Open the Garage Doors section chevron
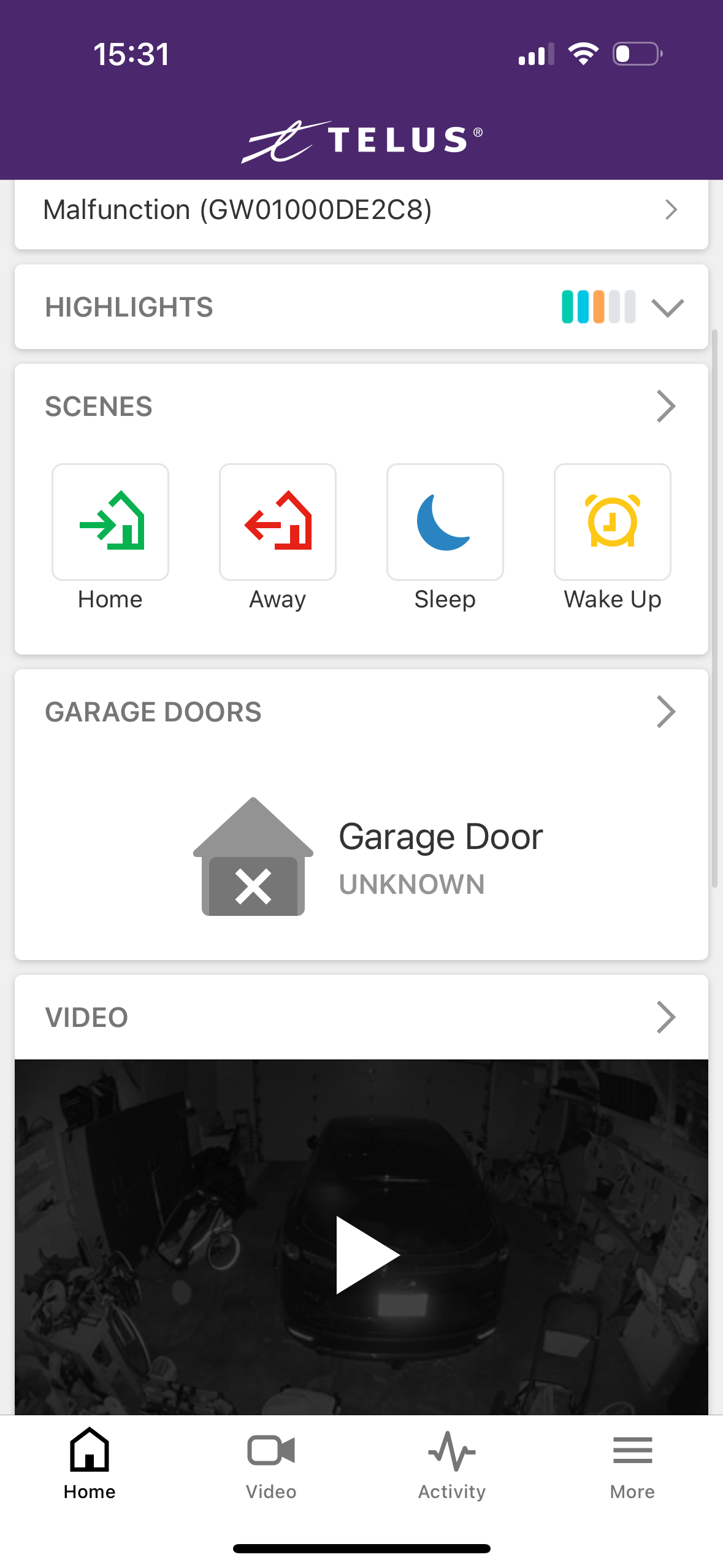 pos(666,712)
